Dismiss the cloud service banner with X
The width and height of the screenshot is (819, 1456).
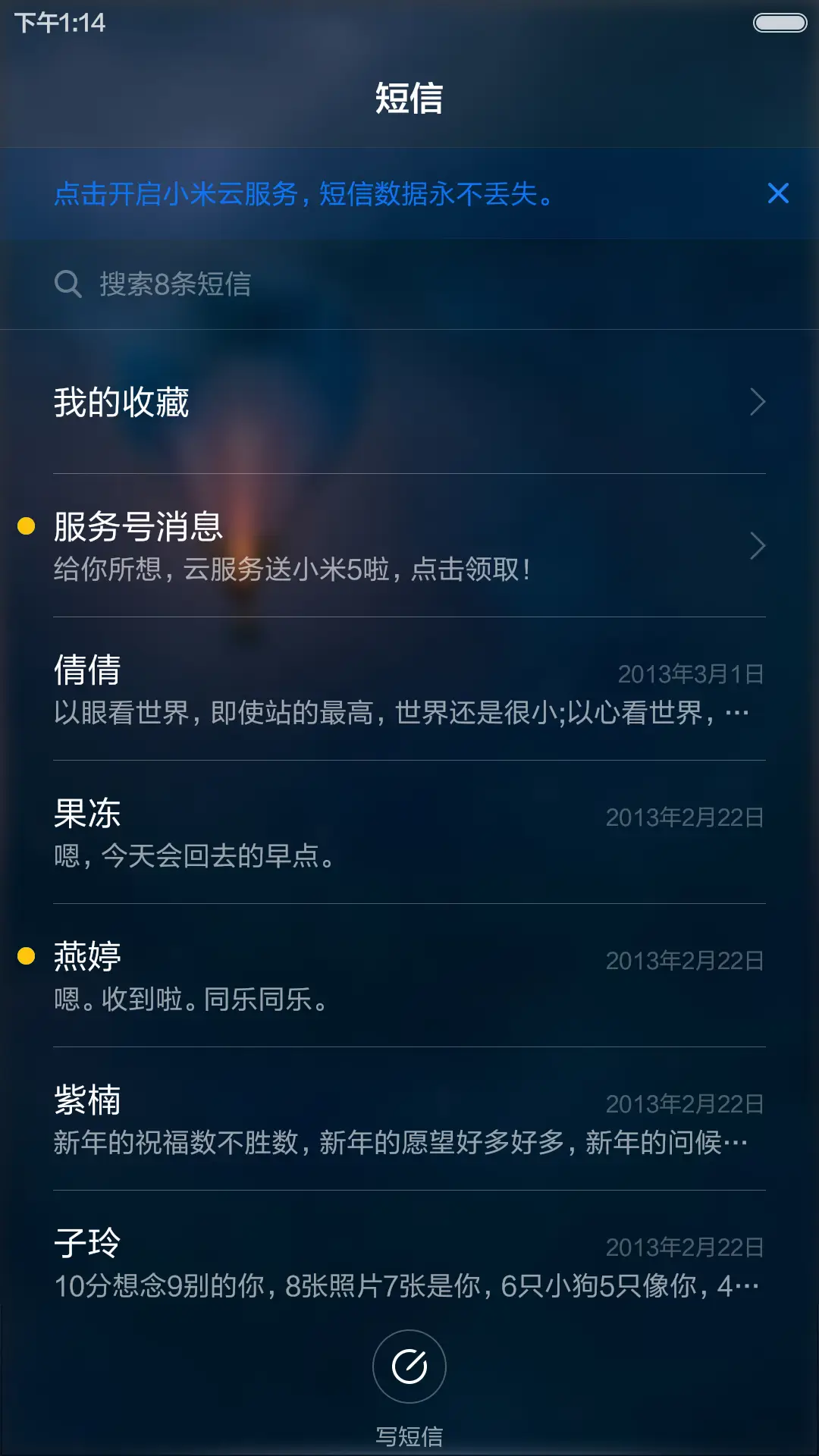coord(780,195)
